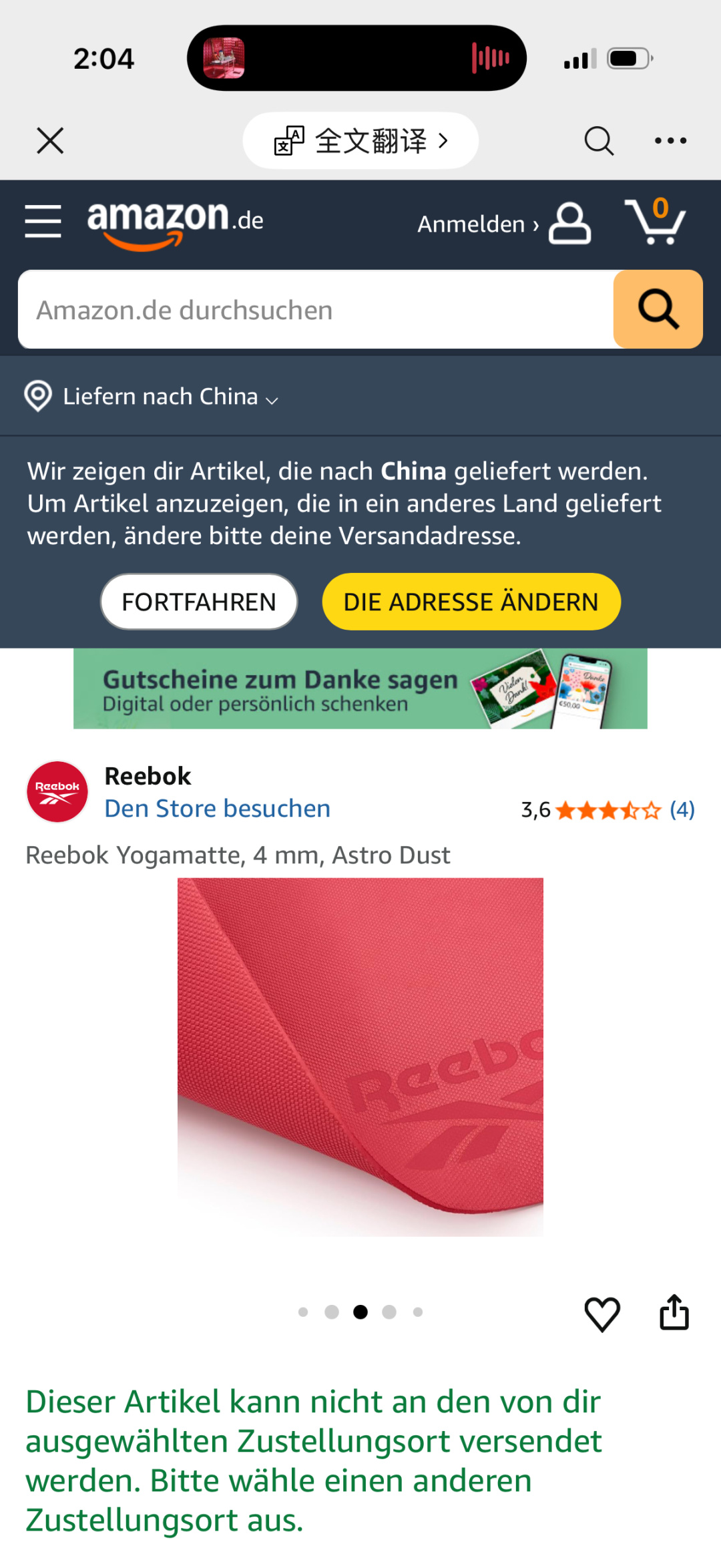Tap the full-text translate pill
This screenshot has width=721, height=1568.
tap(360, 141)
